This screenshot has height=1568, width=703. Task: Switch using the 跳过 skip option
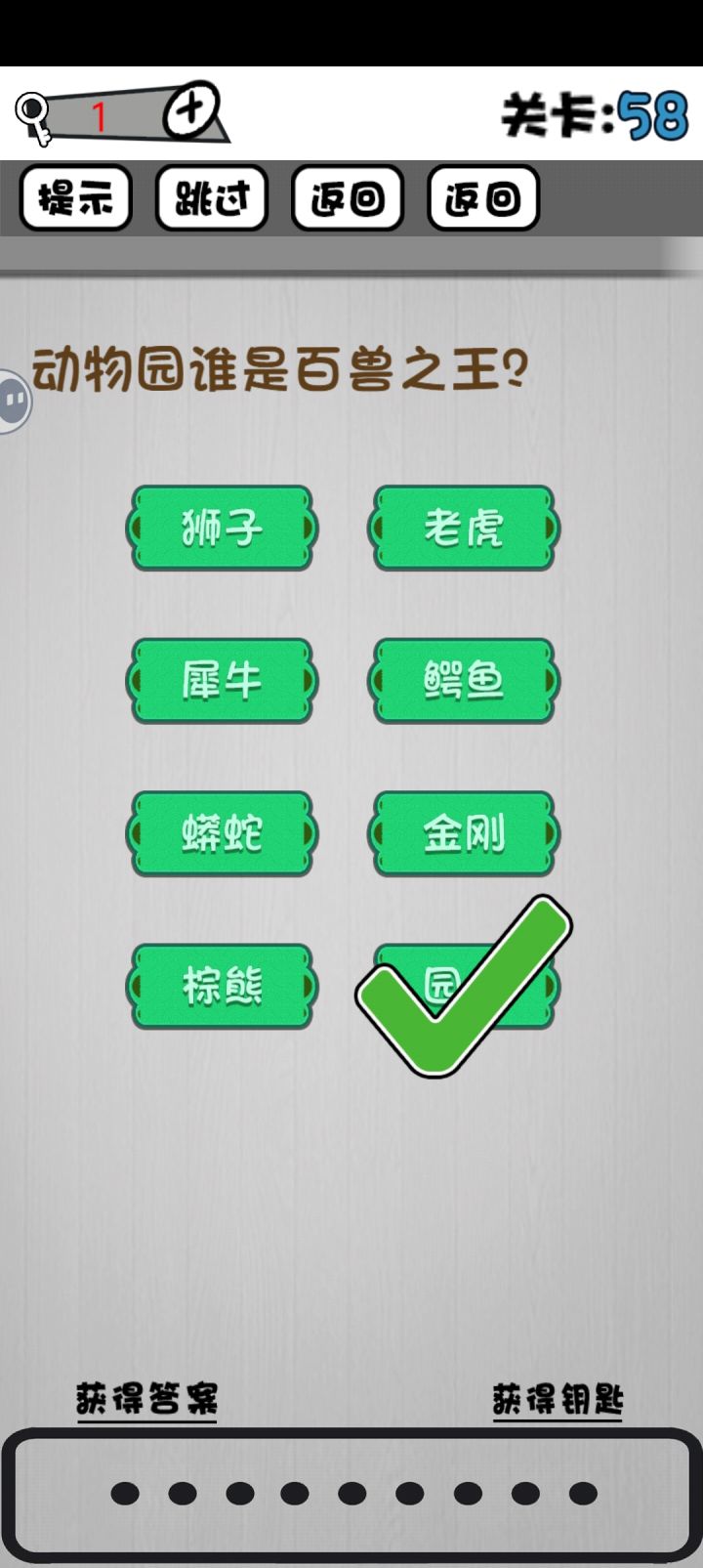tap(211, 198)
